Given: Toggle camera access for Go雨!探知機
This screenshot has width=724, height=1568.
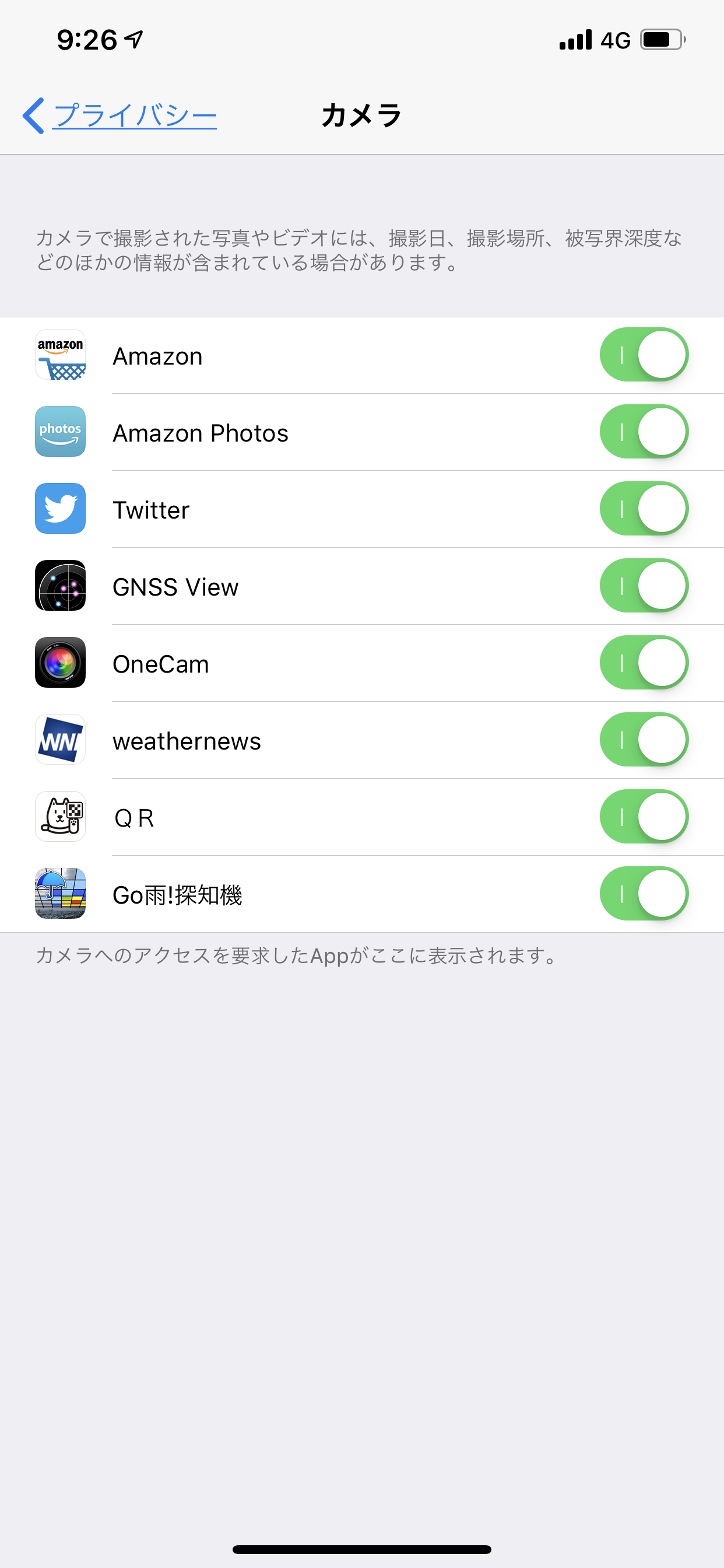Looking at the screenshot, I should 644,894.
